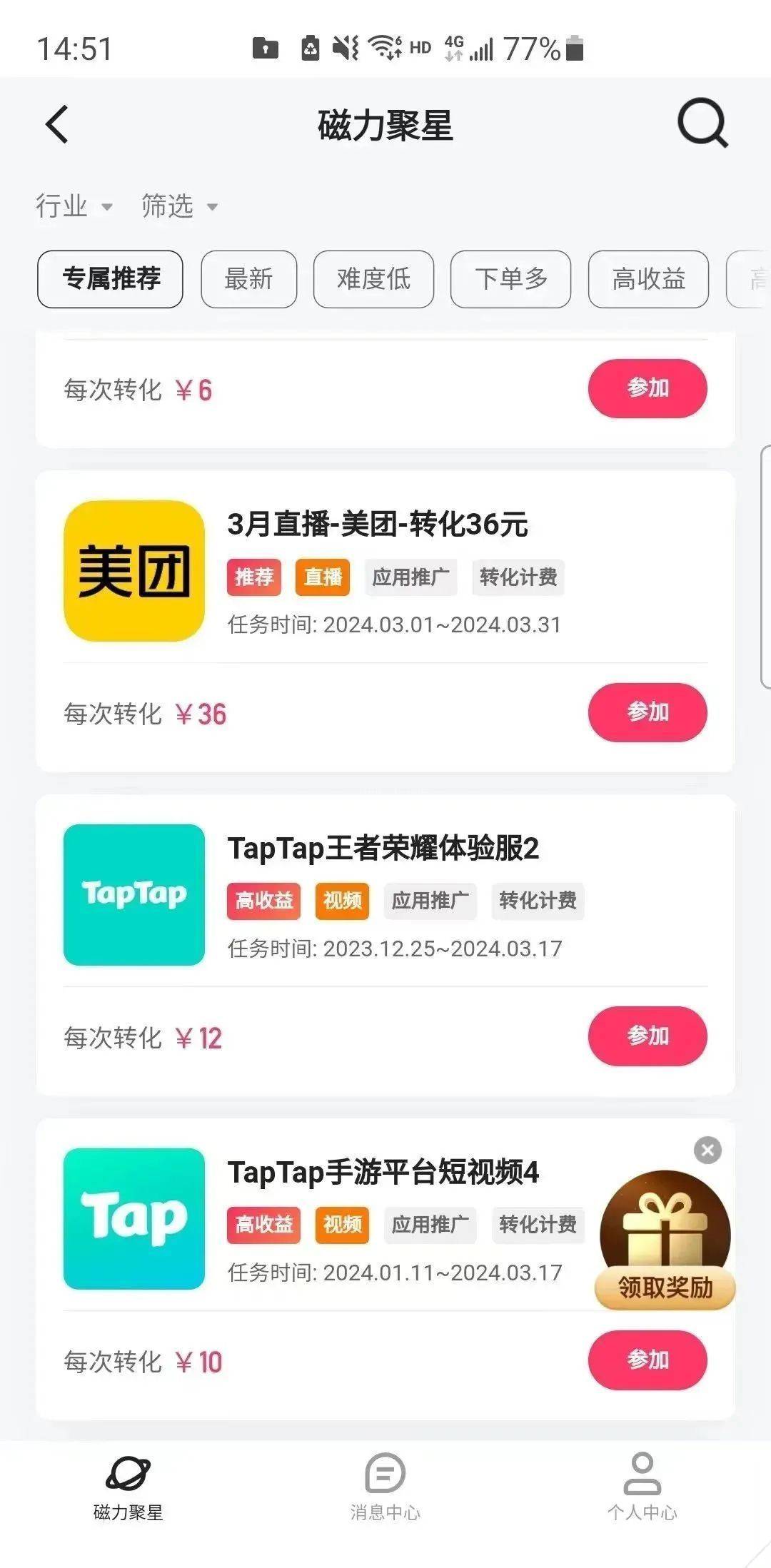
Task: Tap 参加 for TapTap手游平台短视频4
Action: click(647, 1360)
